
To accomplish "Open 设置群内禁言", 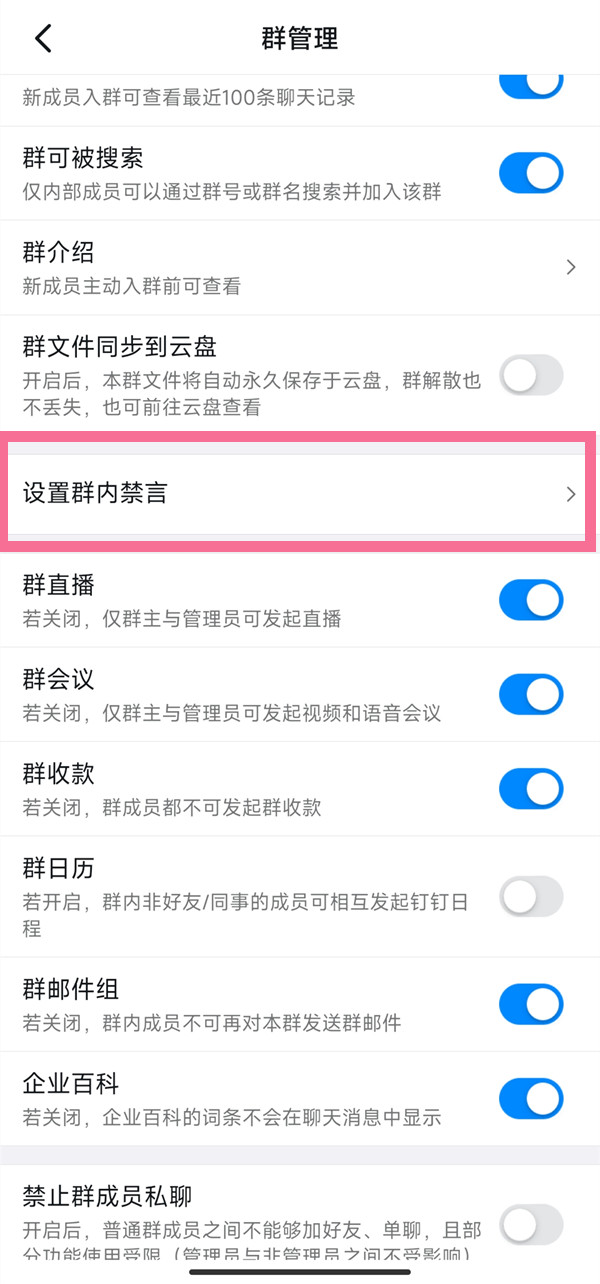I will [x=300, y=492].
